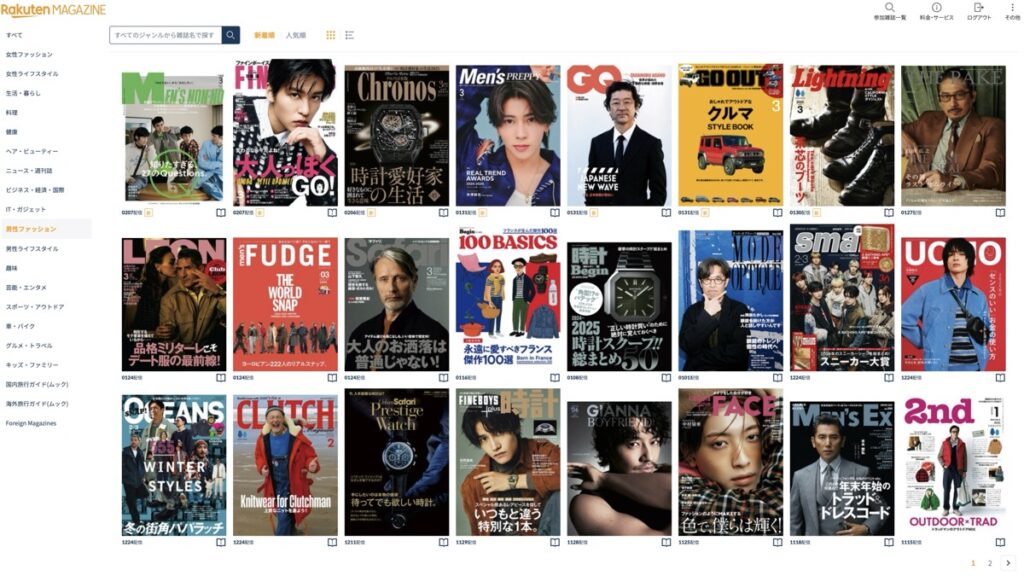Open 参加雑誌一覧 from top bar
This screenshot has height=576, width=1024.
point(889,11)
